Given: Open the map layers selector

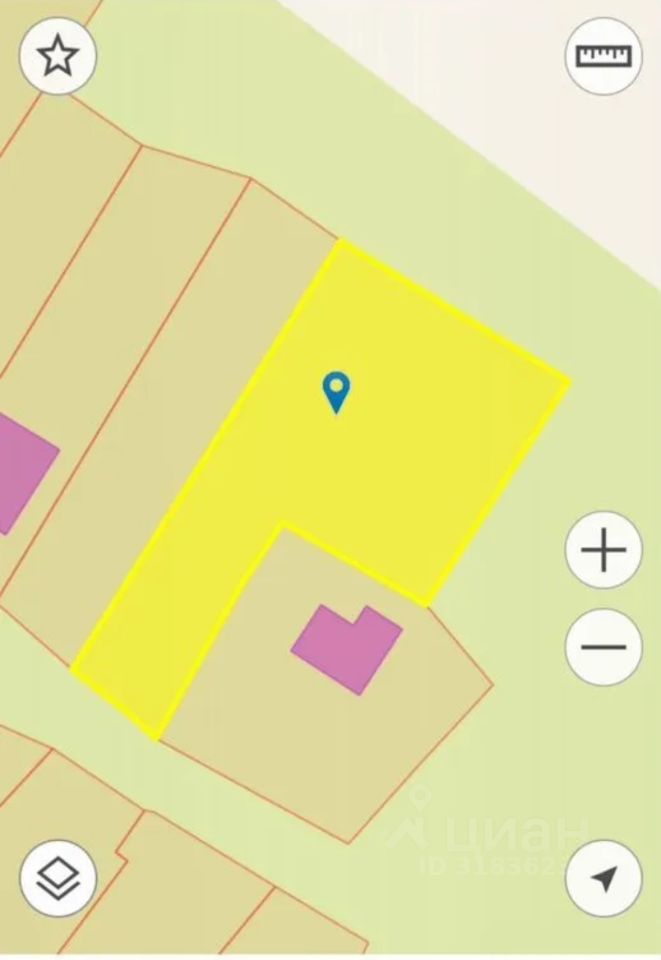Looking at the screenshot, I should [x=58, y=879].
